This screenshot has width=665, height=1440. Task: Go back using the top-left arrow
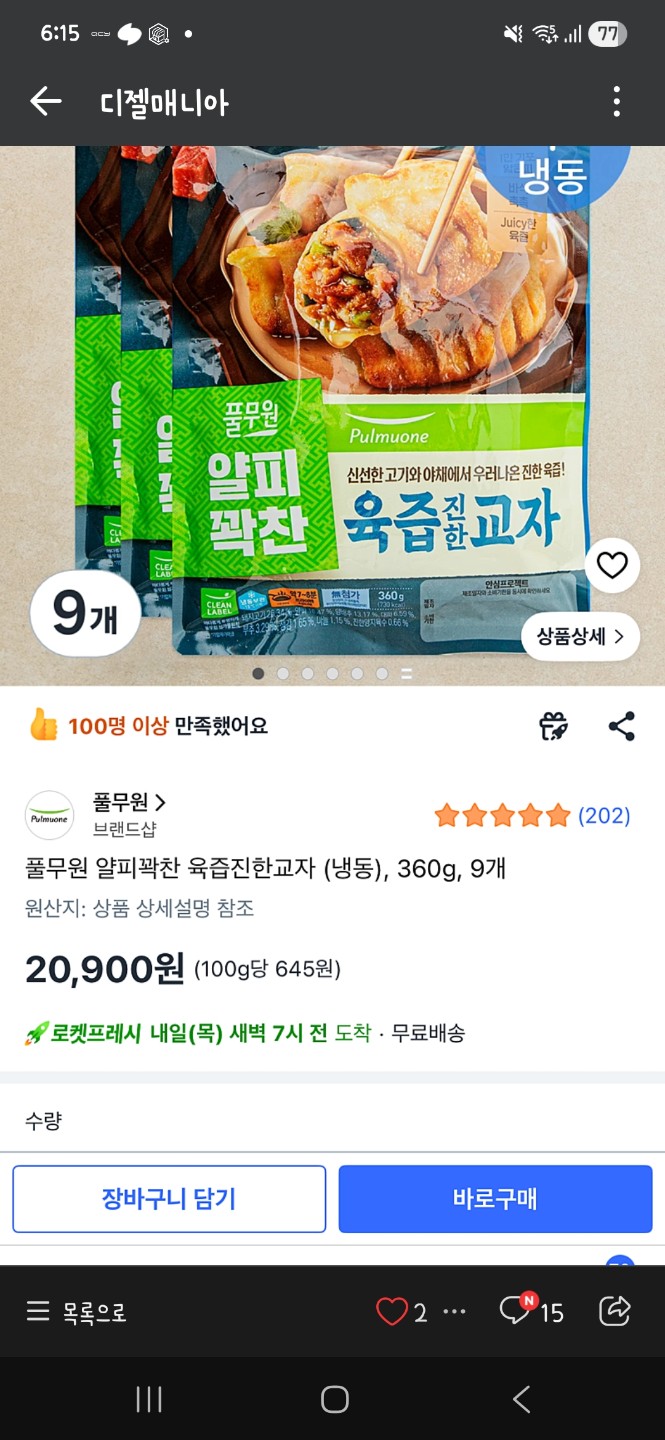tap(45, 101)
